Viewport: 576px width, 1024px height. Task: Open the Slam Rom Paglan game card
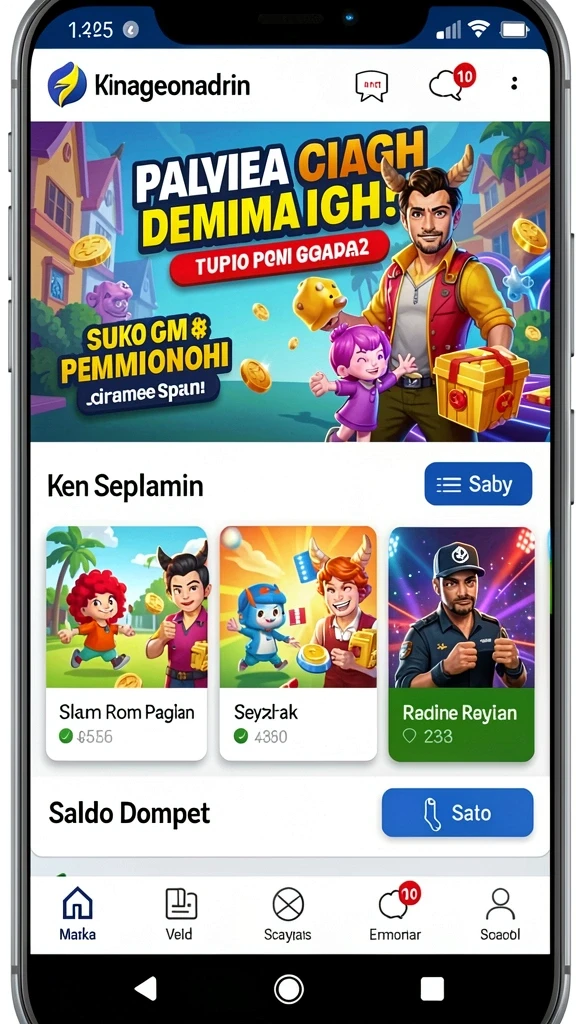127,643
